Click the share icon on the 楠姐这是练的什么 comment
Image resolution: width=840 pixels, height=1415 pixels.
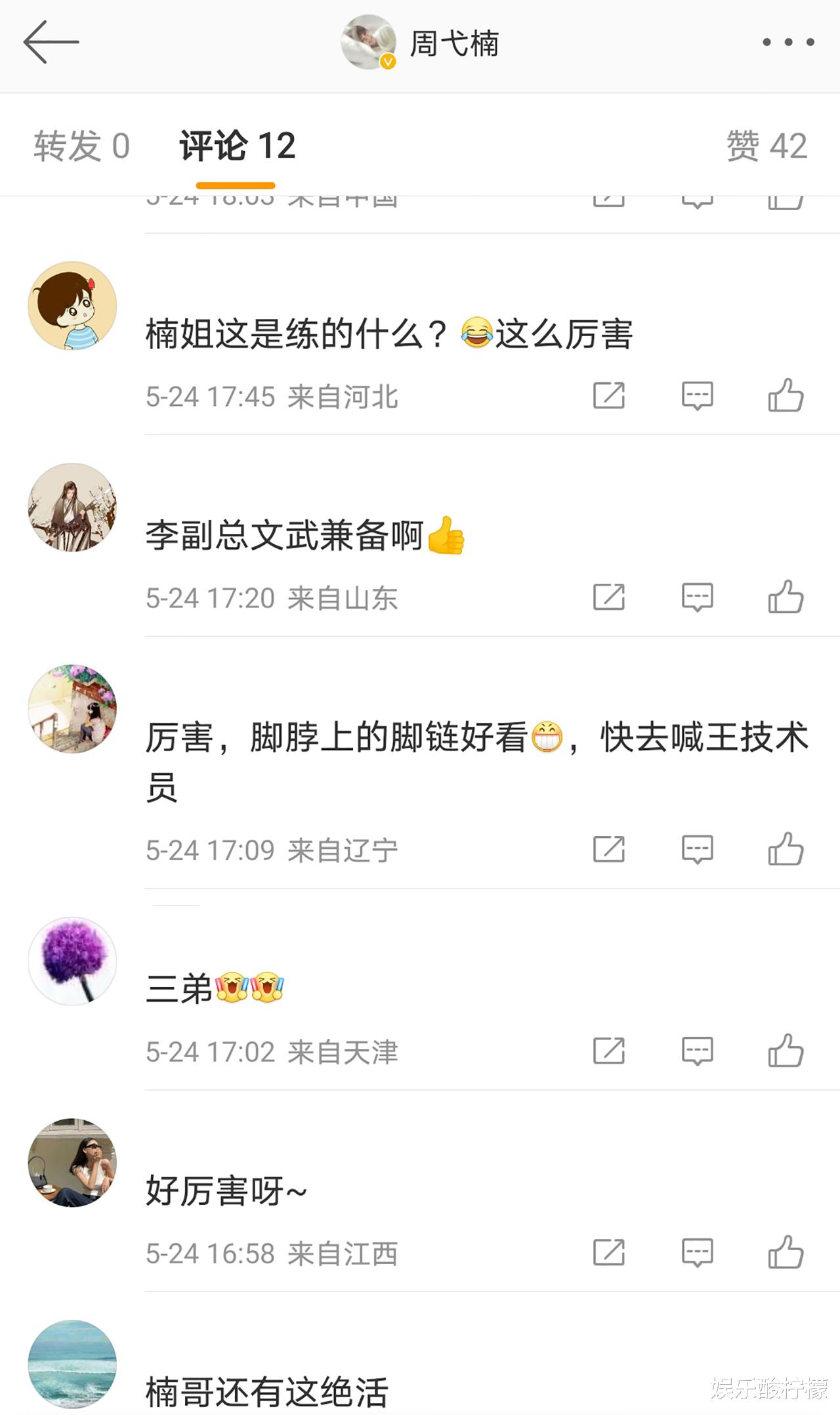(608, 394)
